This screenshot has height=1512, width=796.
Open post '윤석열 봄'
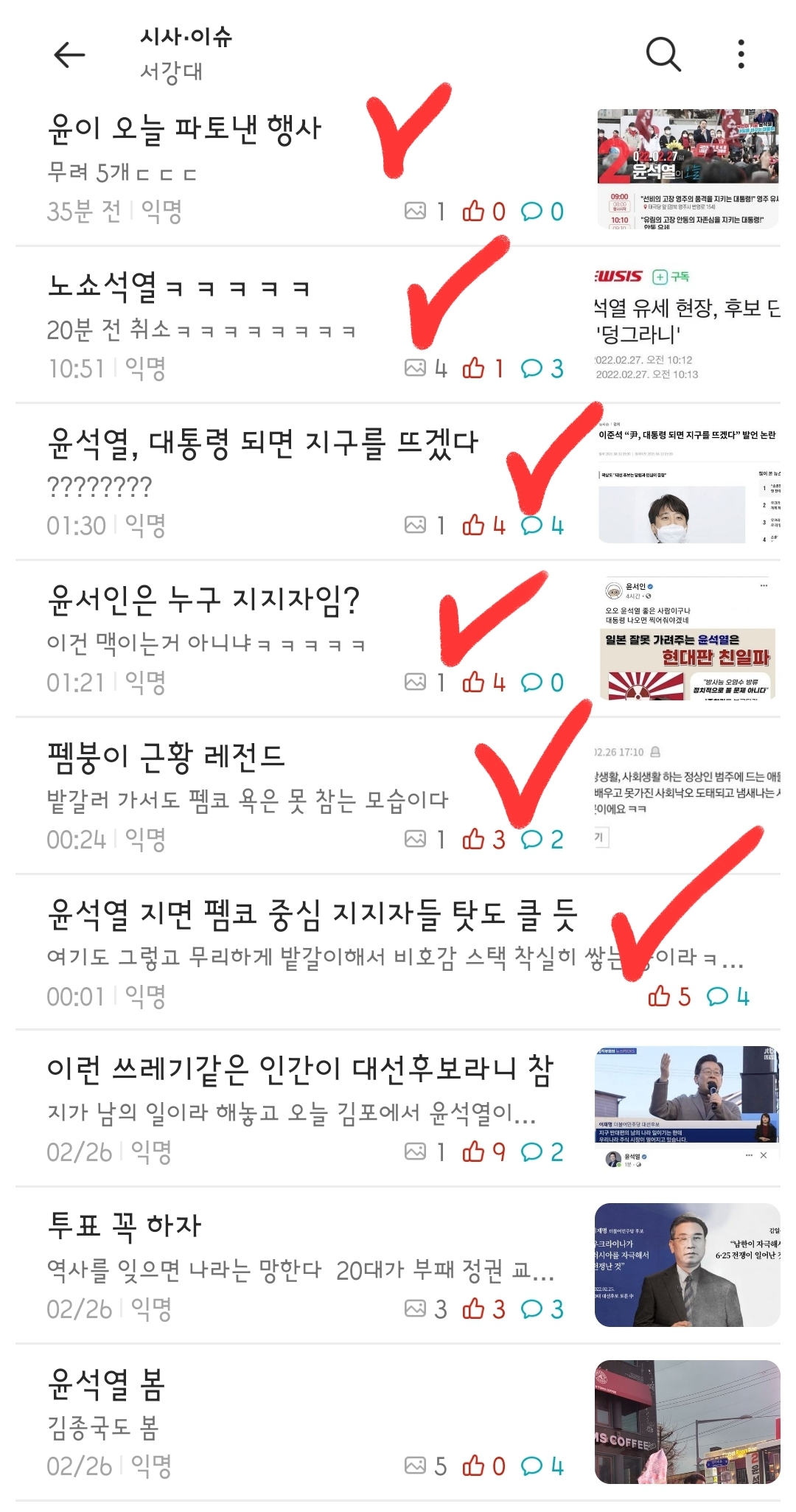coord(106,1384)
